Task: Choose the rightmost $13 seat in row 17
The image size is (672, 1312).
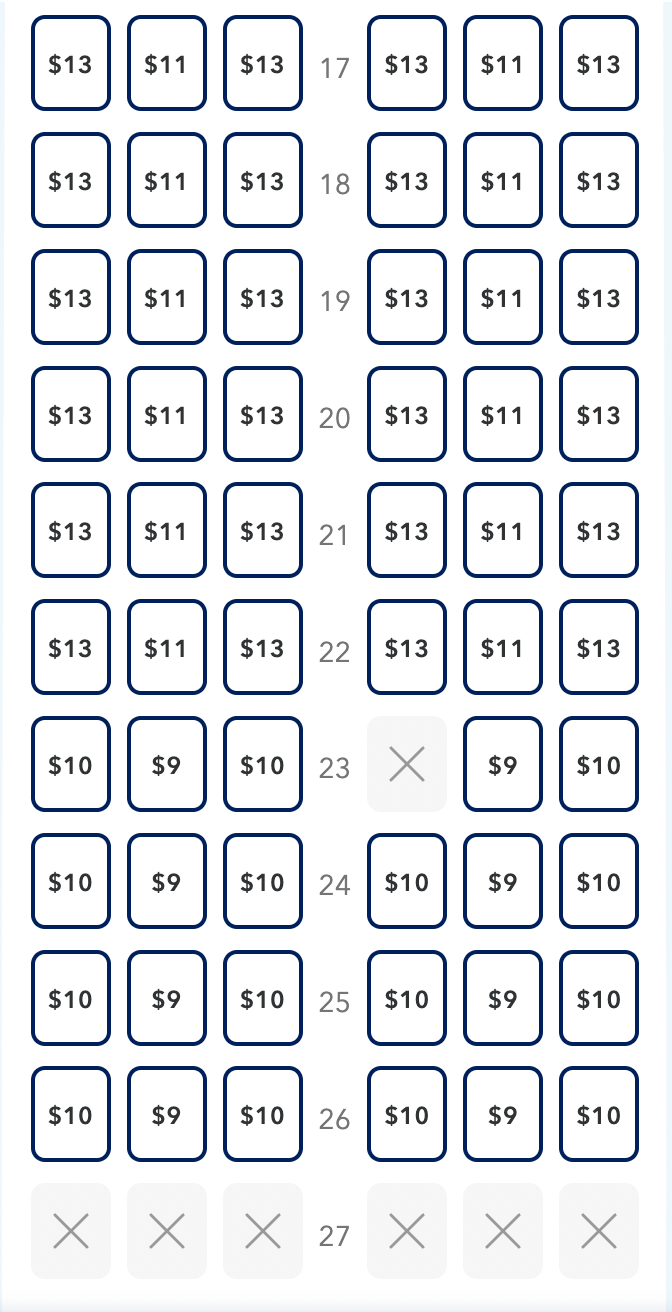Action: pyautogui.click(x=599, y=64)
